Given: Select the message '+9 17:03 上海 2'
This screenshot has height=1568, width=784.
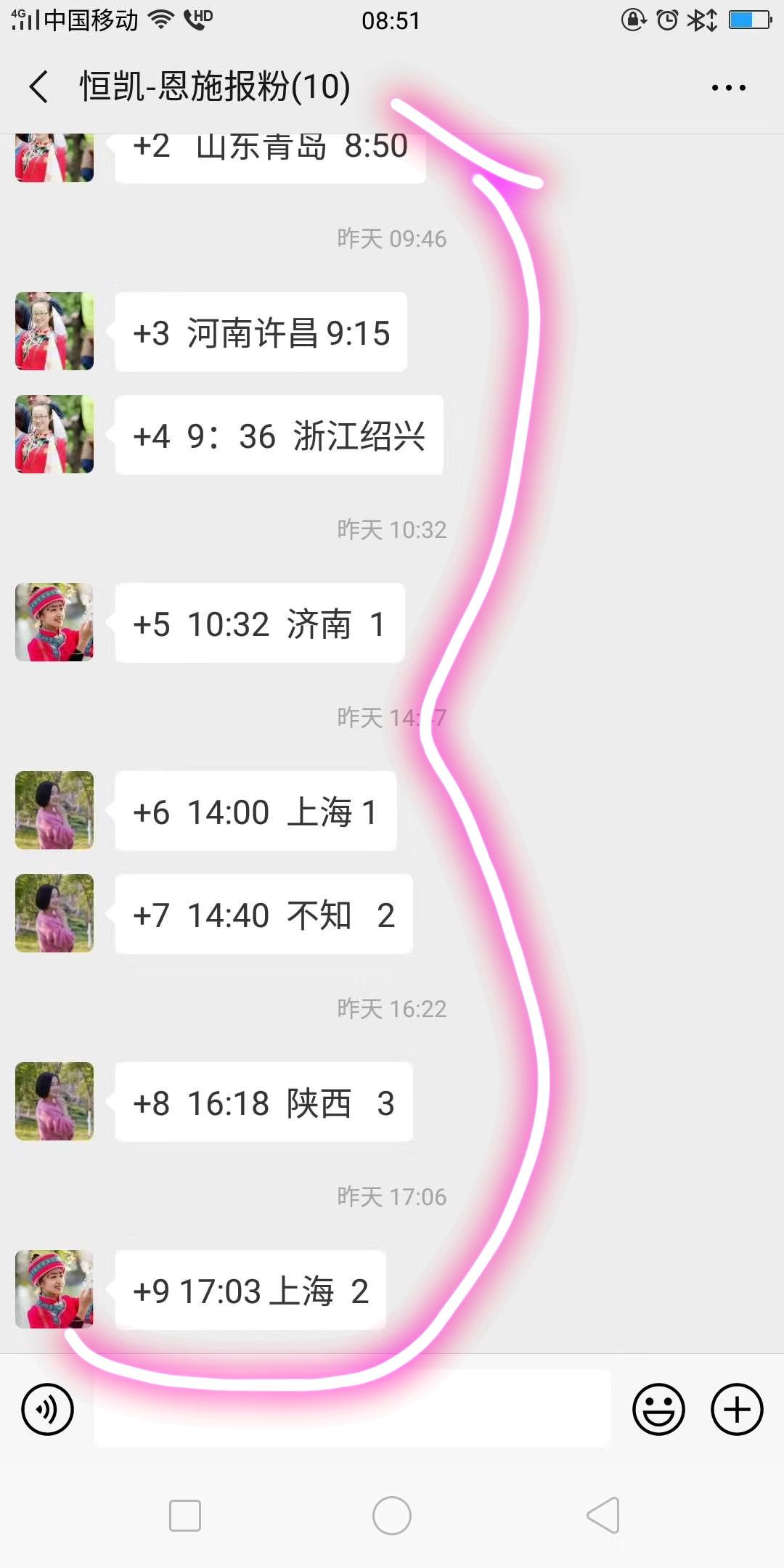Looking at the screenshot, I should click(250, 1291).
